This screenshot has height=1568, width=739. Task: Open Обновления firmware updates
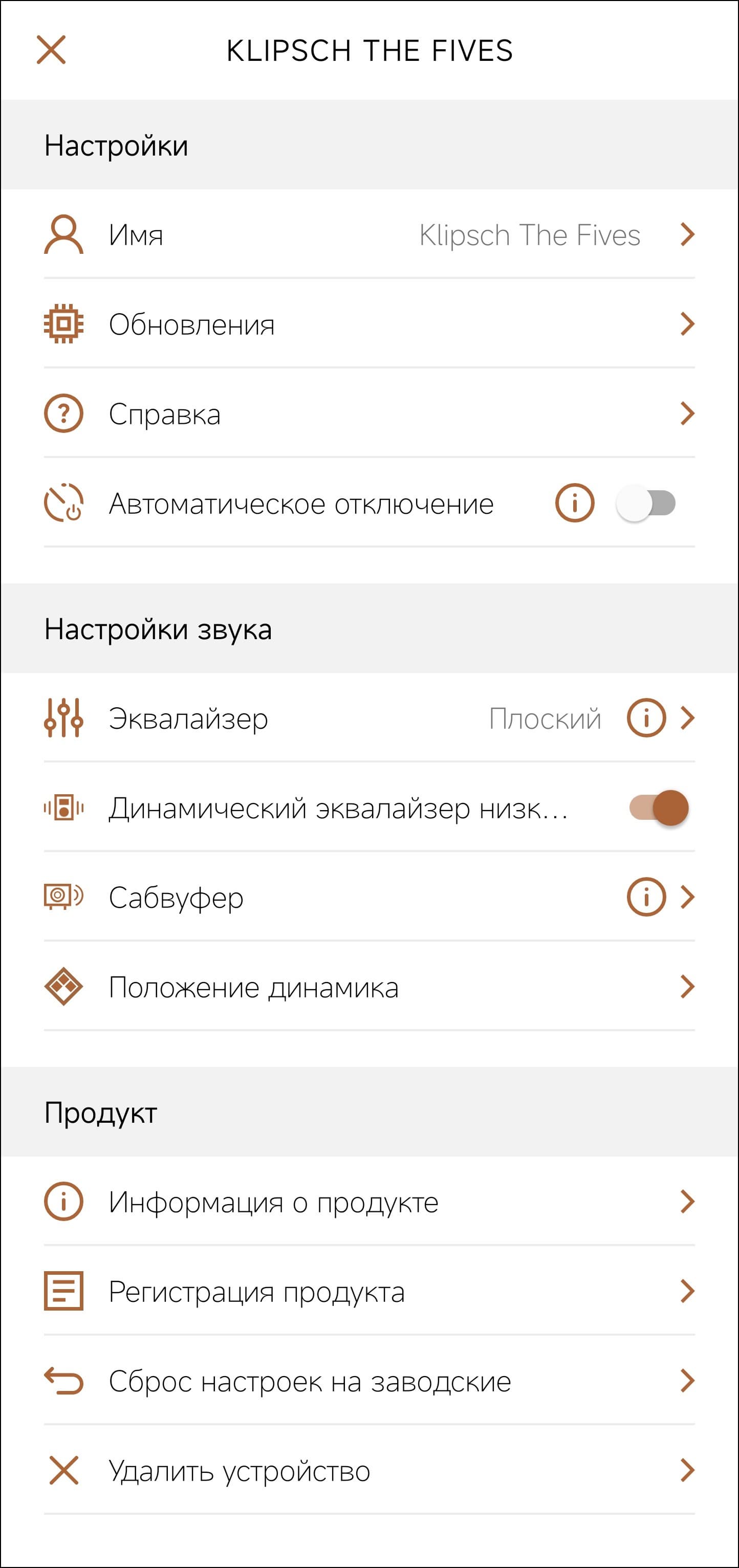[369, 324]
